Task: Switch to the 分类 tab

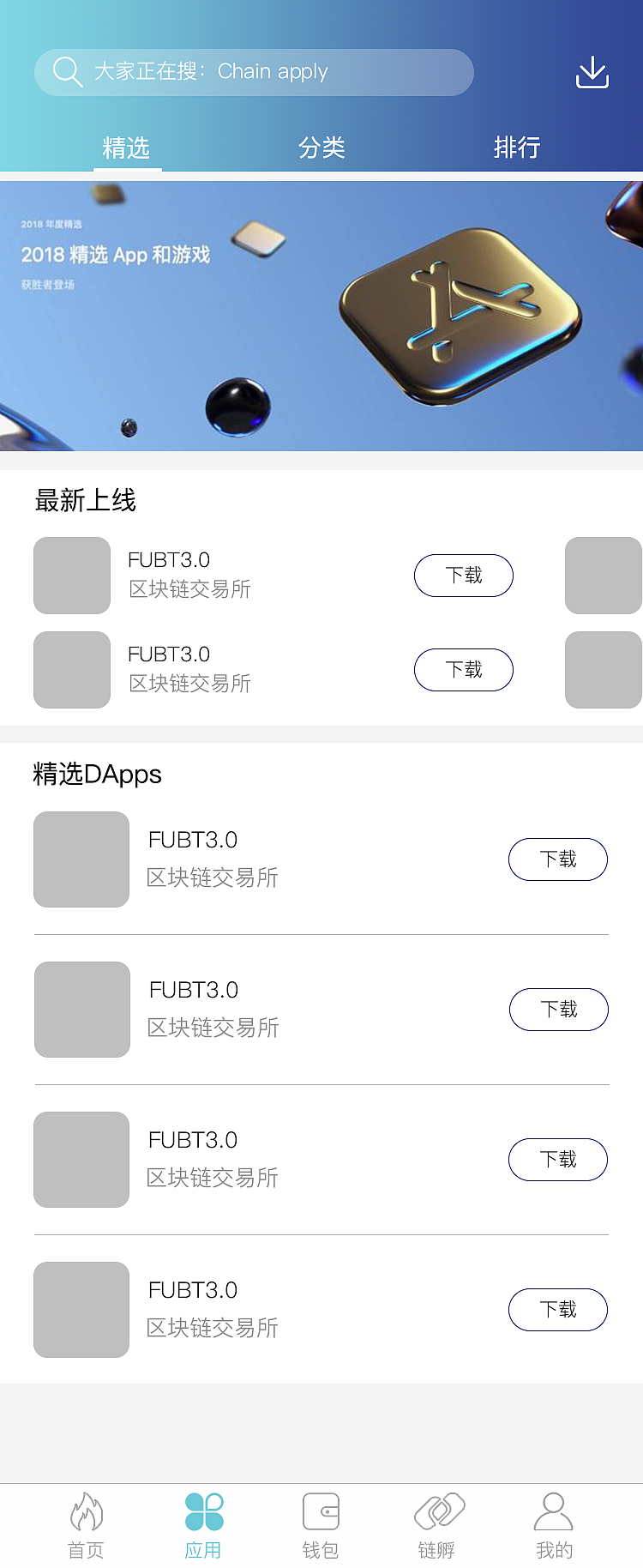Action: click(321, 148)
